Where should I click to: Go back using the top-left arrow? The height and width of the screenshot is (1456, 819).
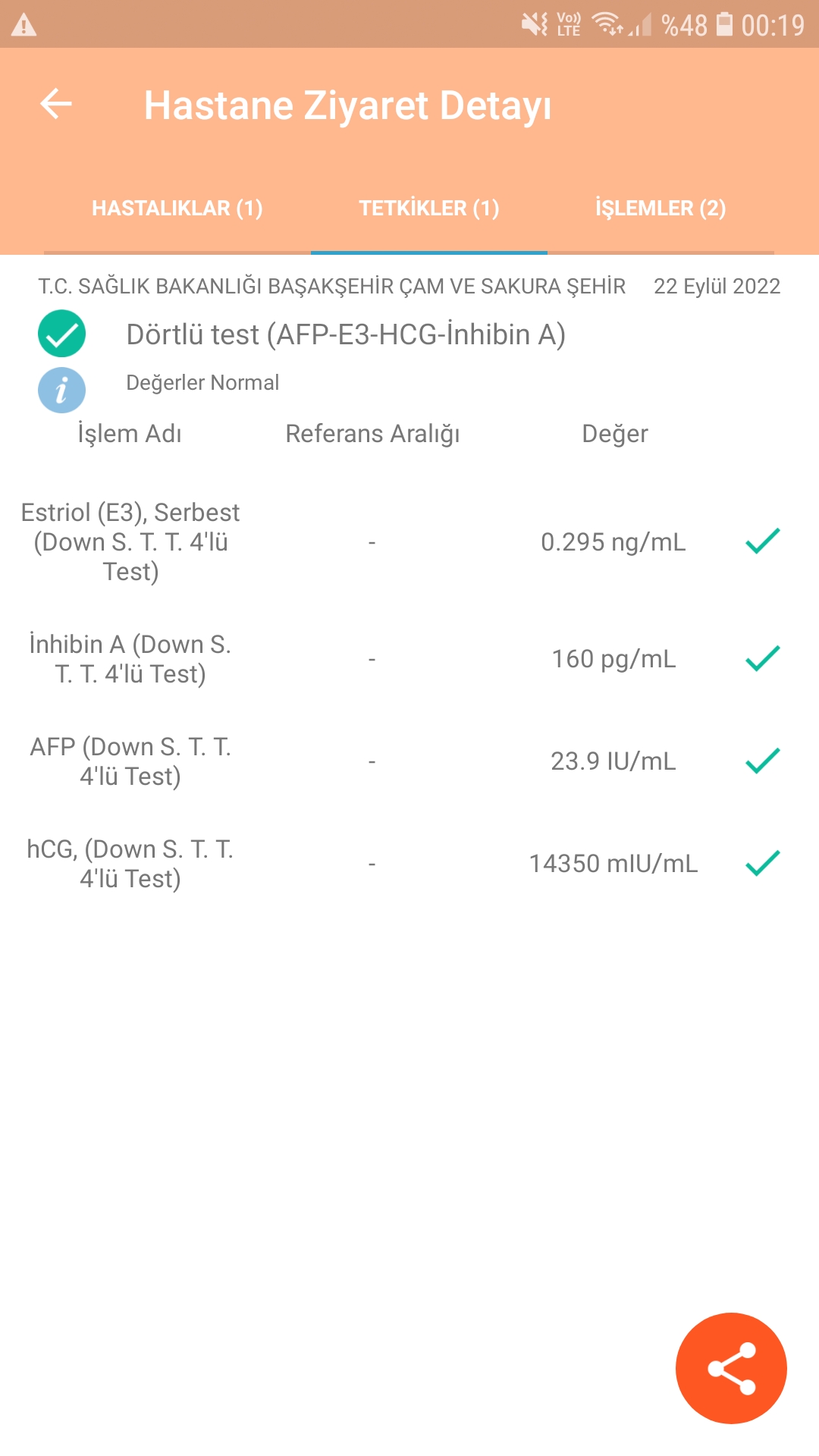pos(56,104)
